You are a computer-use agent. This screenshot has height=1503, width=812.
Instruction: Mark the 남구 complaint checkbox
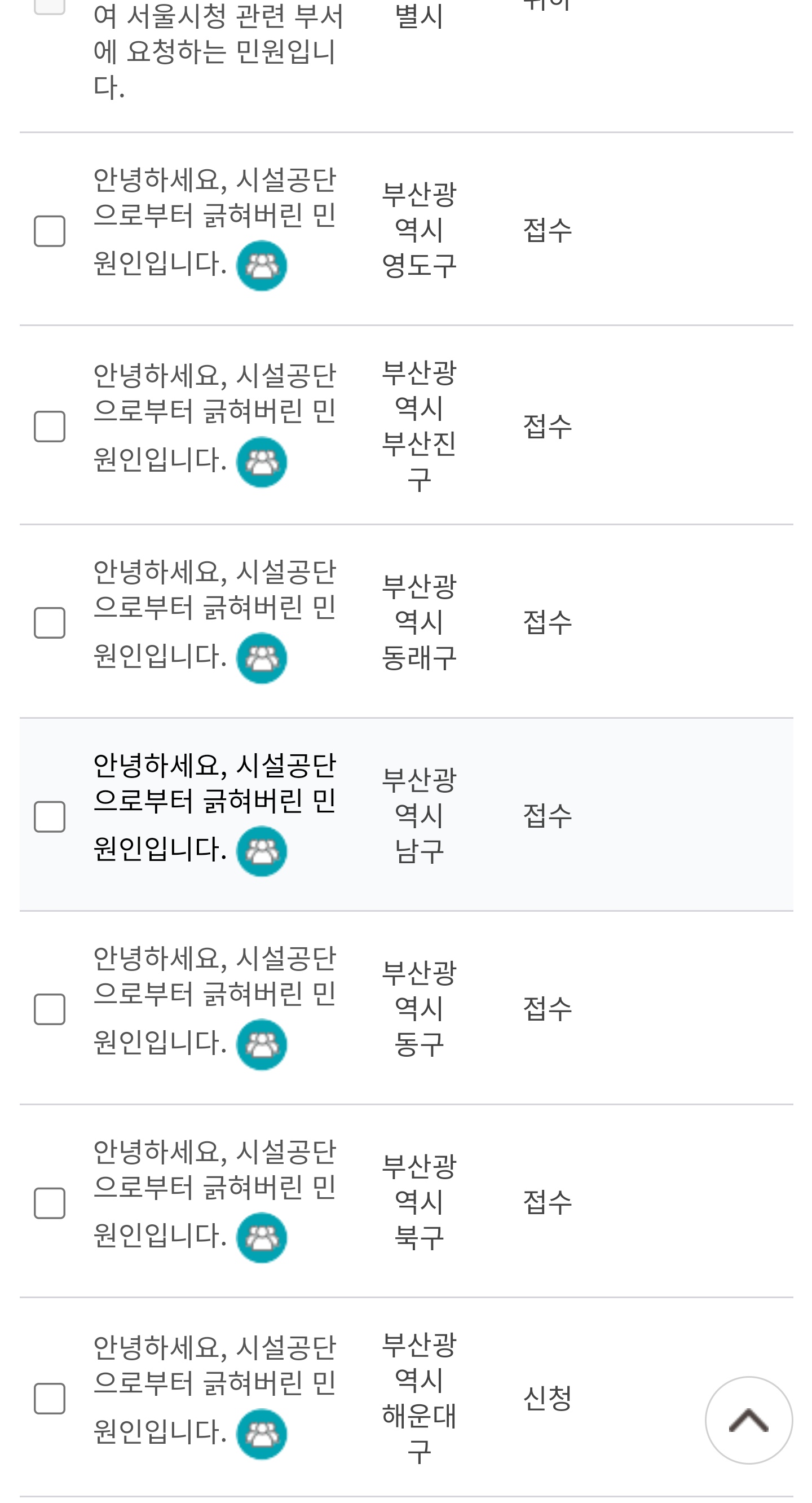point(50,816)
